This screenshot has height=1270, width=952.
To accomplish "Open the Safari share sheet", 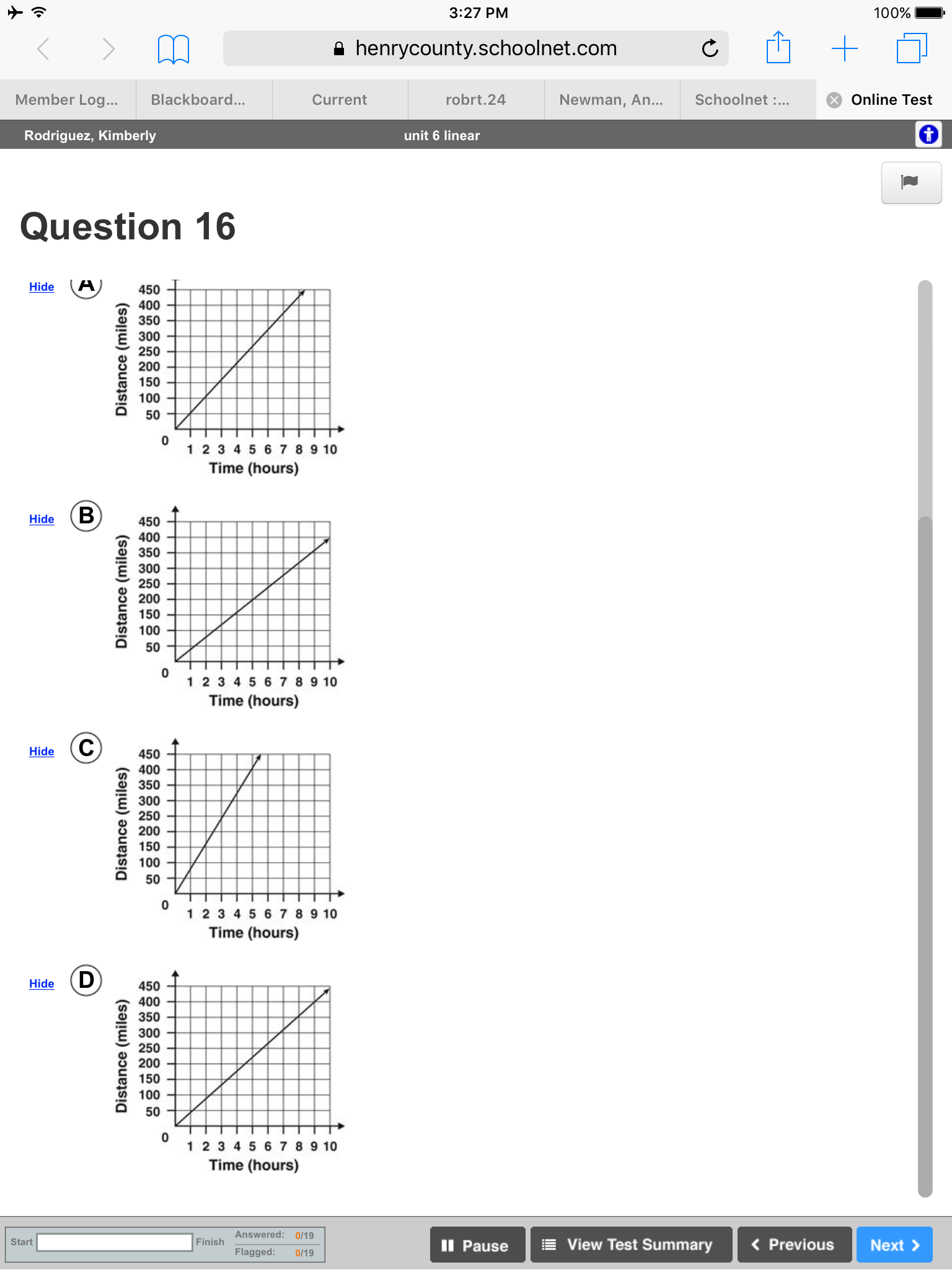I will pyautogui.click(x=778, y=48).
